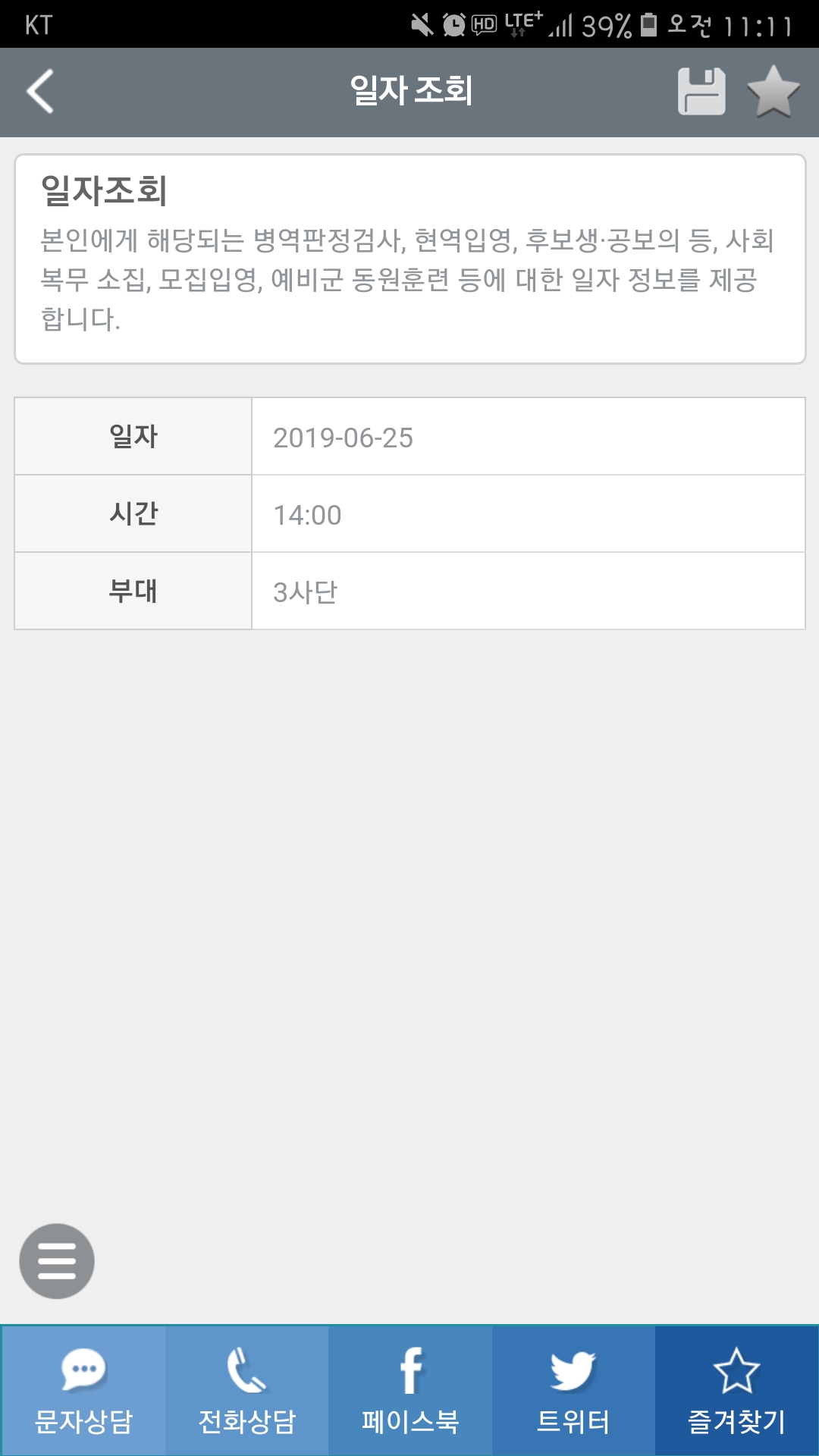Tap the gray star in header
The width and height of the screenshot is (819, 1456).
coord(773,92)
